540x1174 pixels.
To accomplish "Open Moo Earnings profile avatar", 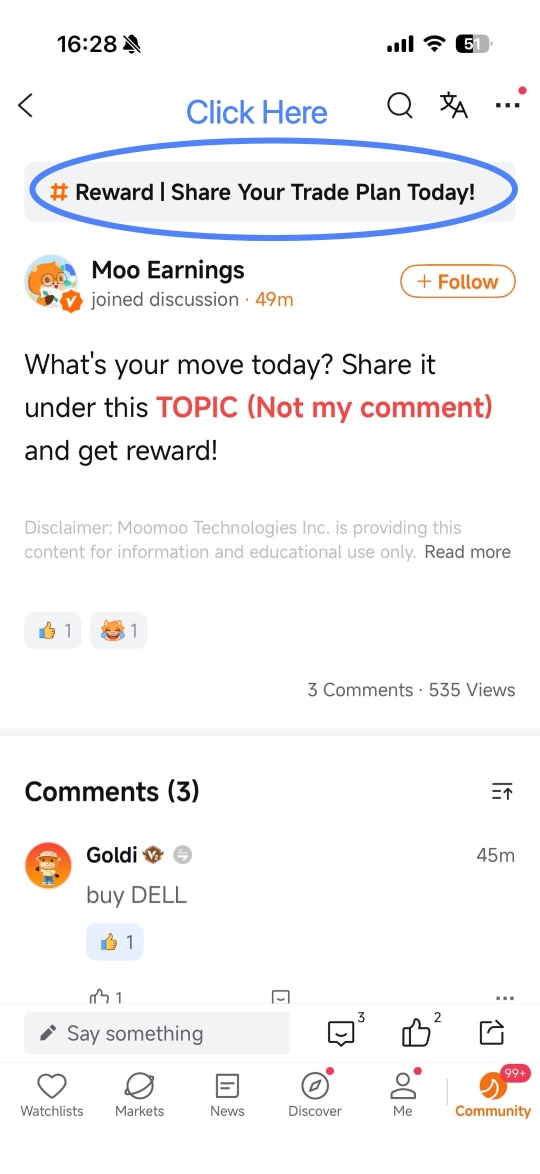I will tap(52, 283).
